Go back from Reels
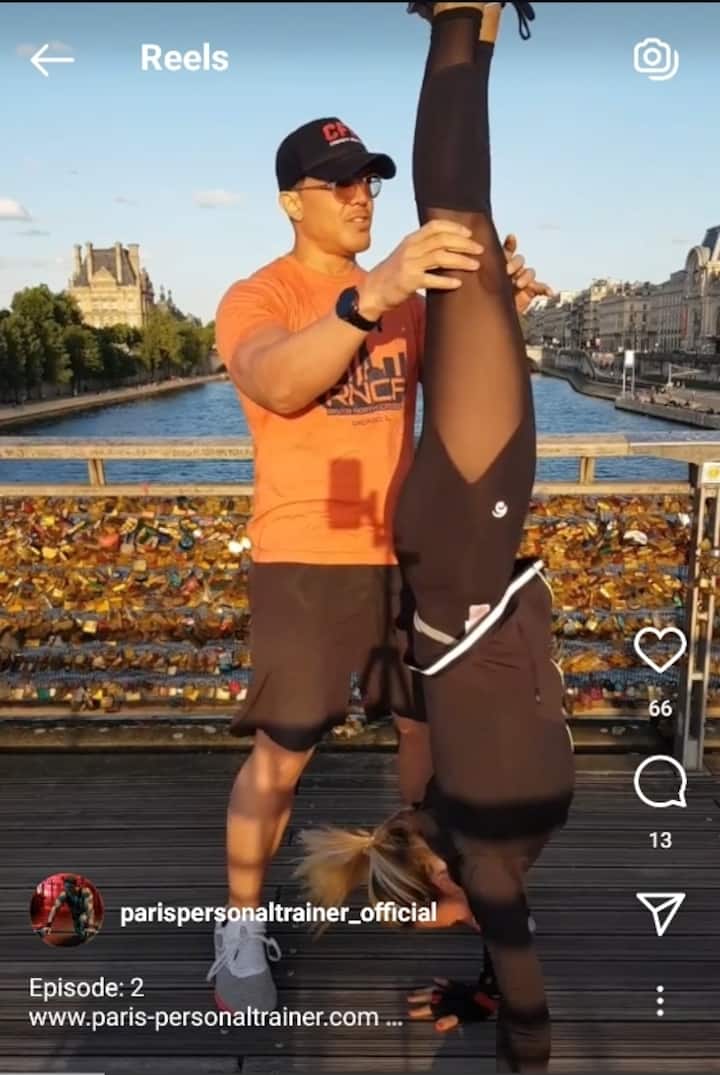 click(x=51, y=60)
